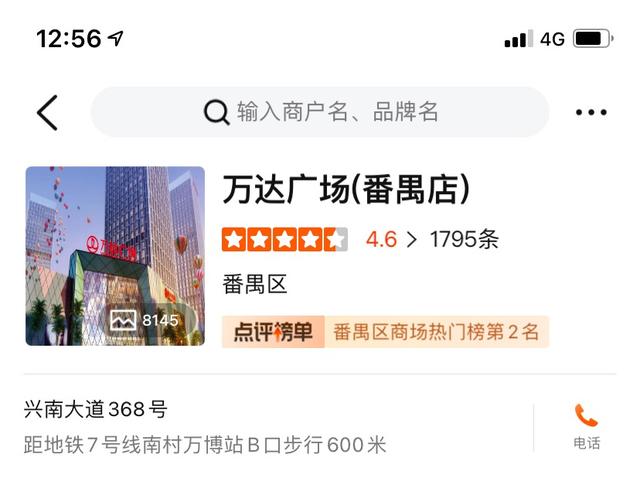Tap the merchant and brand search box
The image size is (640, 478).
(320, 112)
